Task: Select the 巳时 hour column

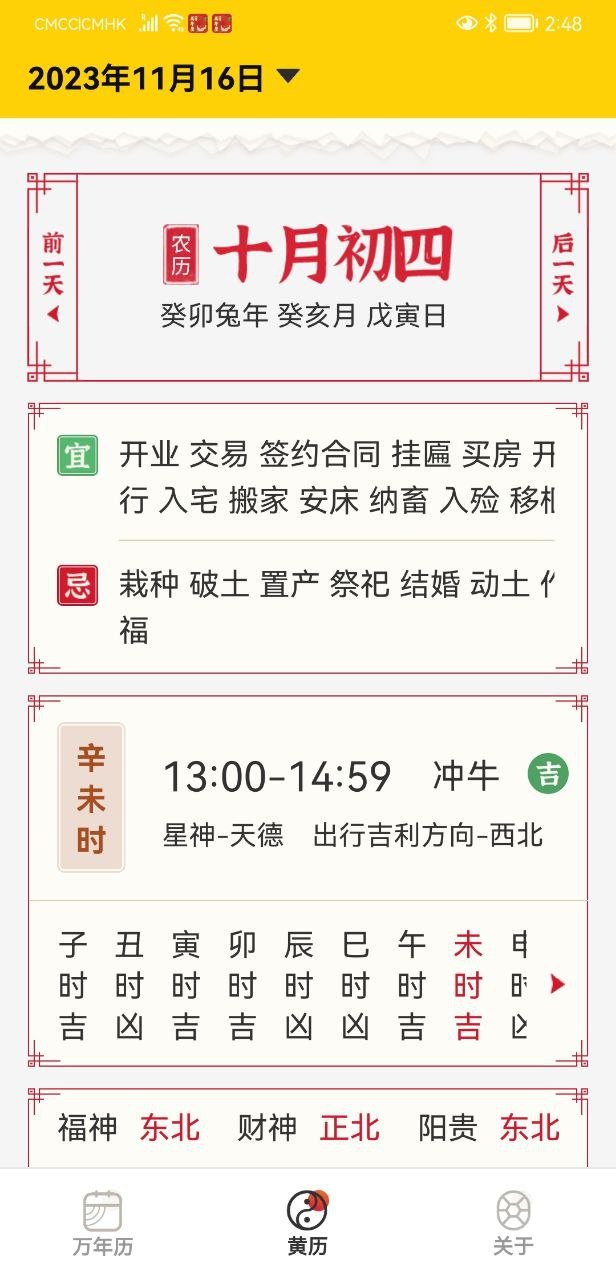Action: point(355,985)
